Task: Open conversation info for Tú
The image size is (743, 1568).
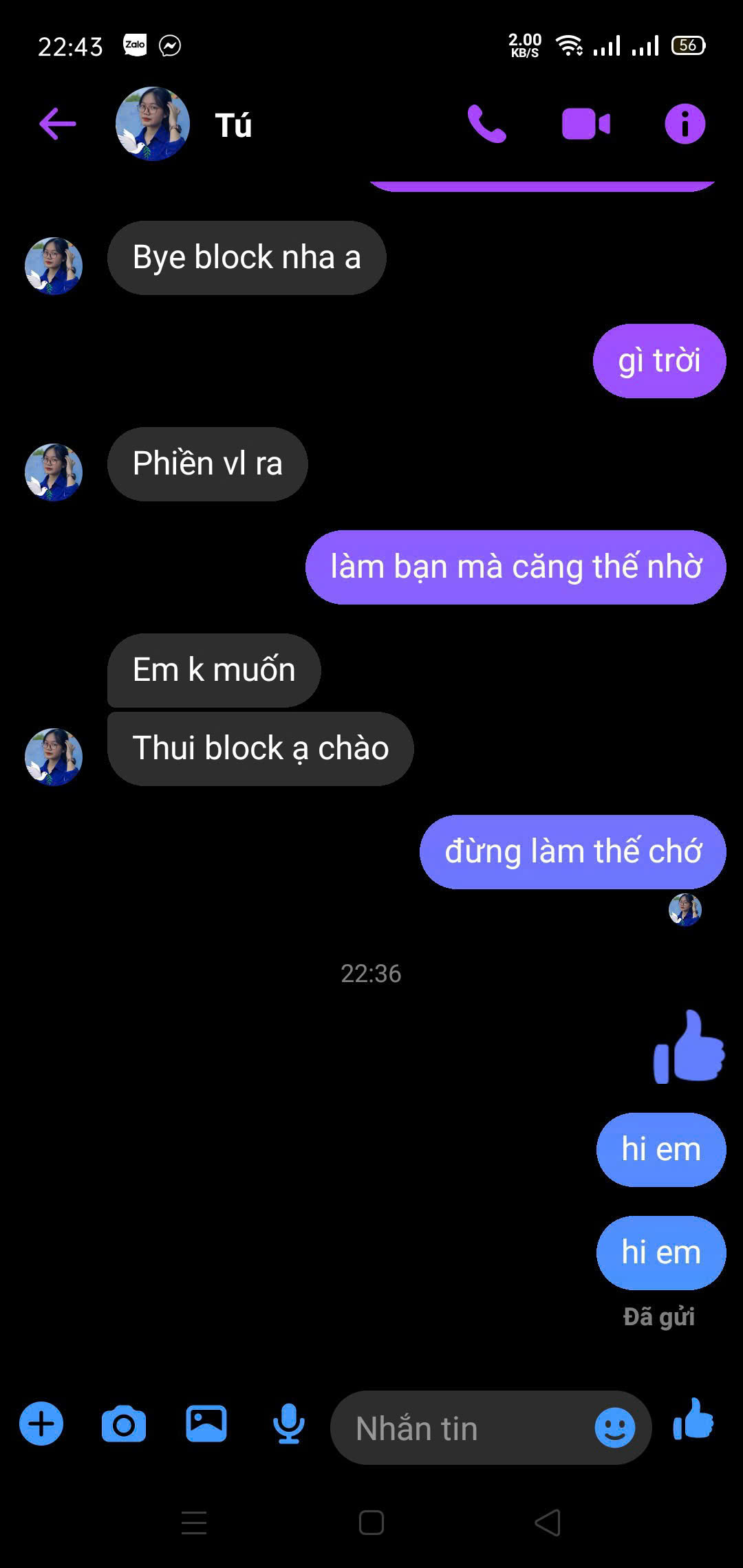Action: 685,124
